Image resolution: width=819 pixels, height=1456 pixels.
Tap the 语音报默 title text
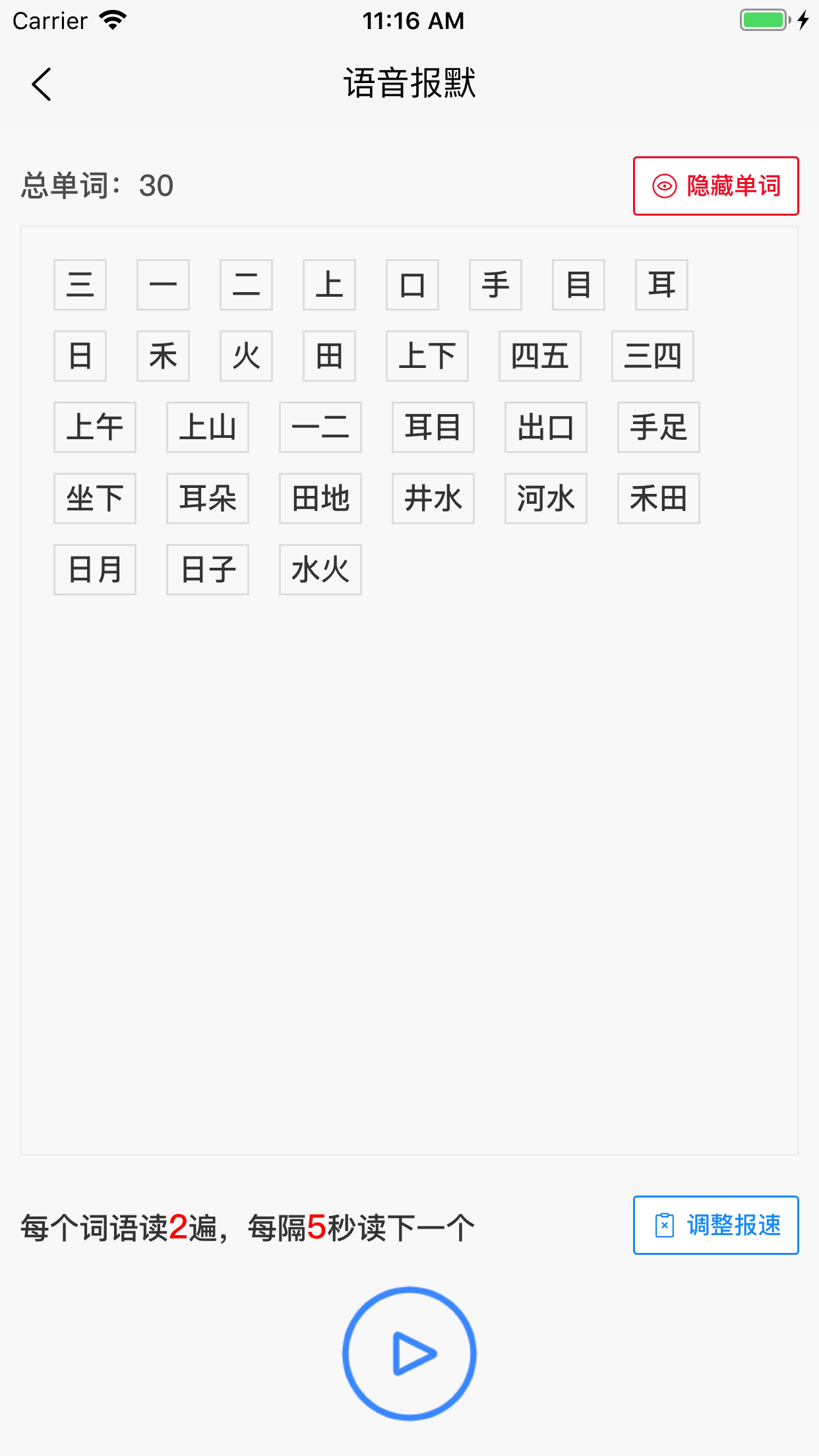click(409, 84)
